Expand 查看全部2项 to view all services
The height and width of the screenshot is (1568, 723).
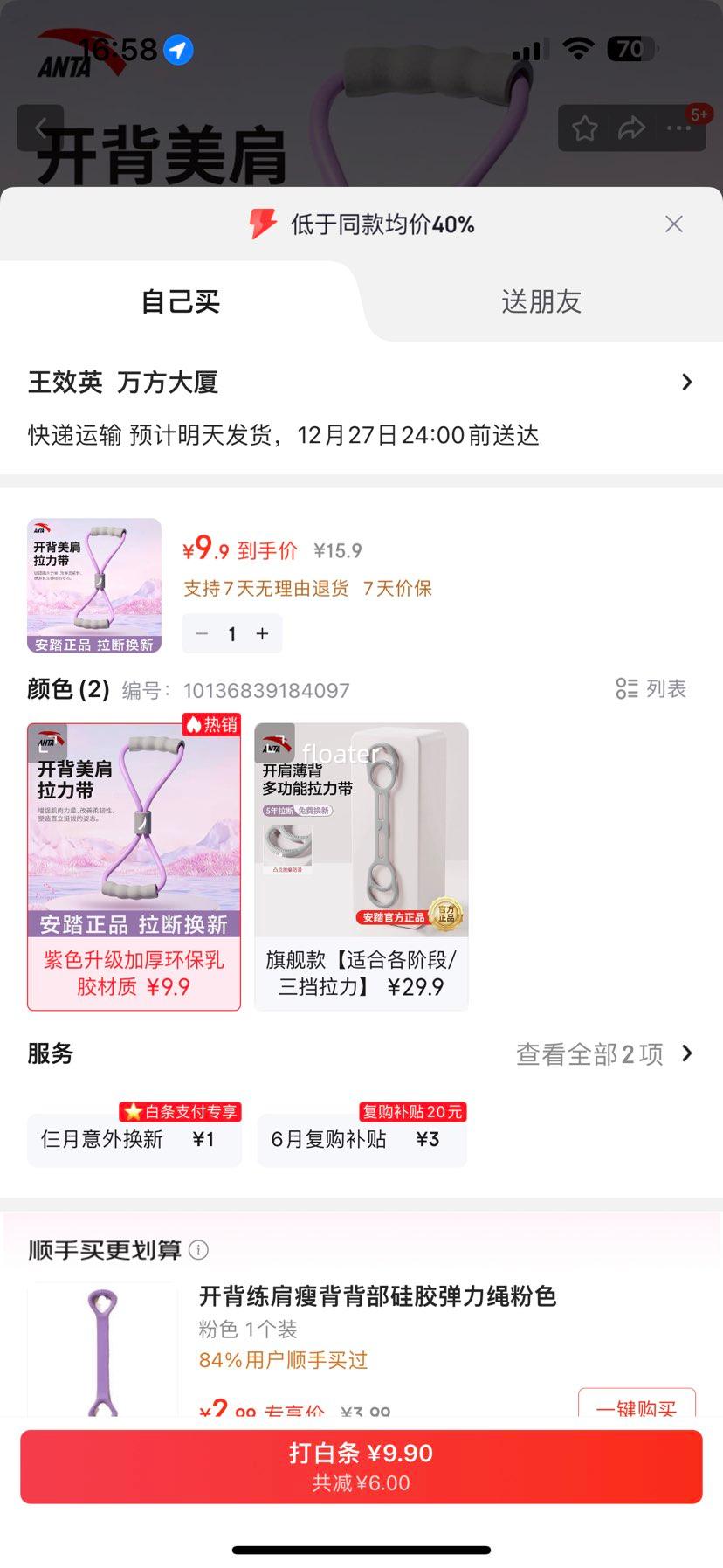604,1053
